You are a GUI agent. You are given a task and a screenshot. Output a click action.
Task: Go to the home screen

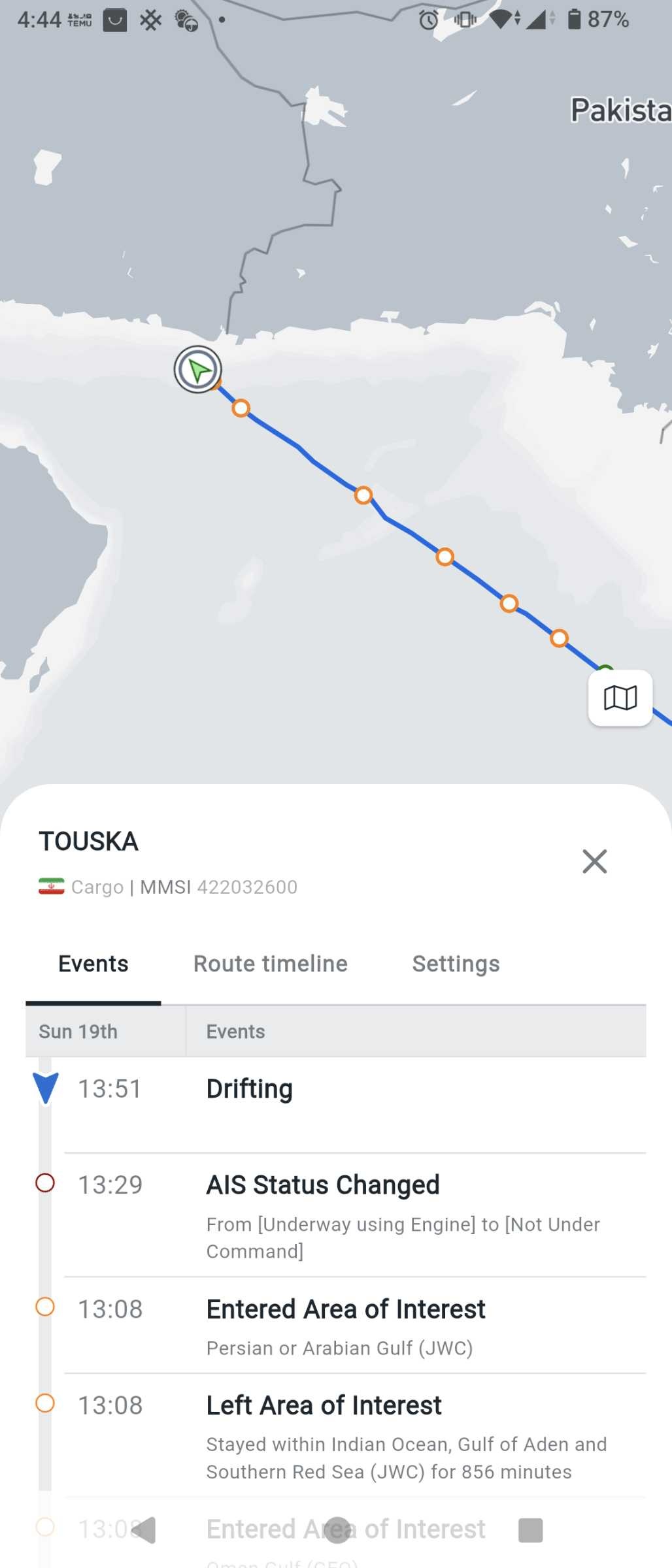[337, 1529]
